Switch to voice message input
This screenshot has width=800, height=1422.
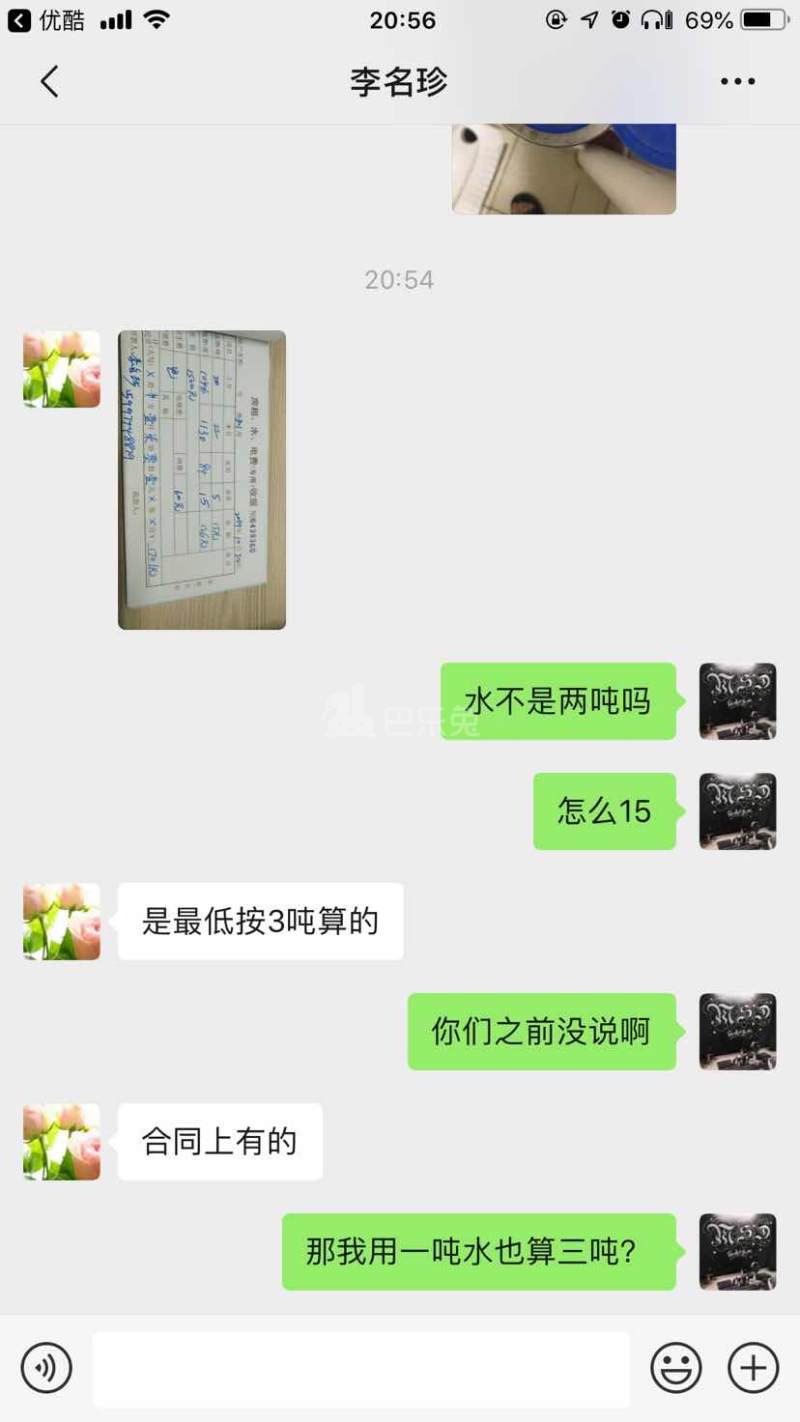click(x=46, y=1368)
